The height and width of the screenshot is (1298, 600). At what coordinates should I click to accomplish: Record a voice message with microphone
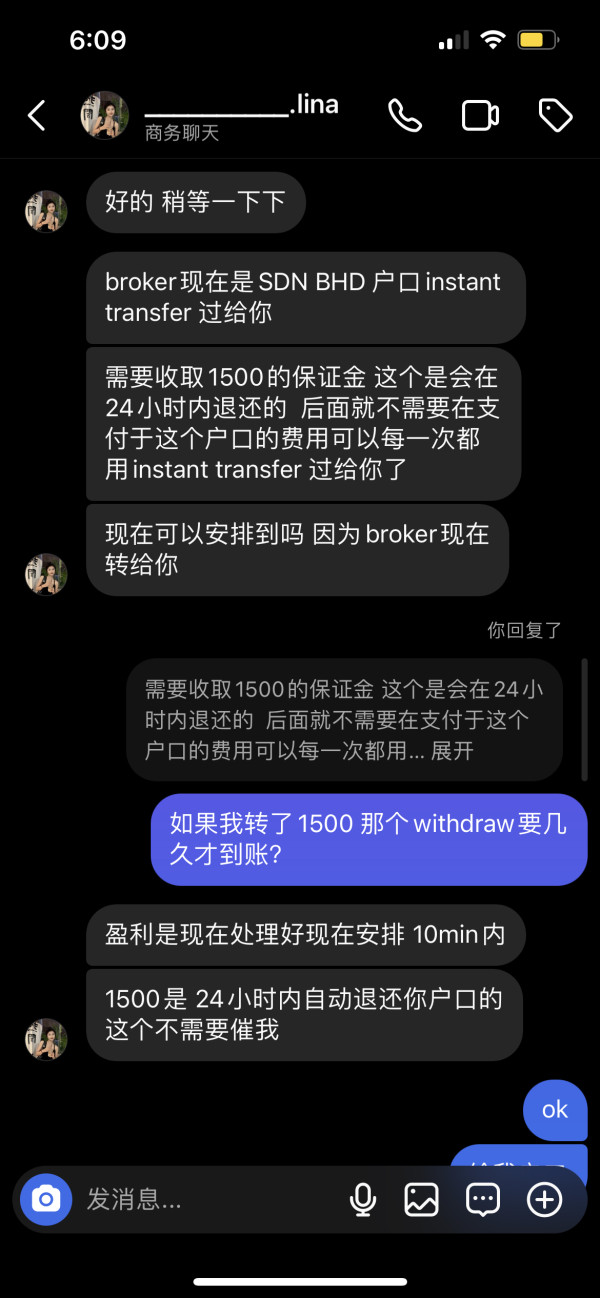click(x=362, y=1199)
